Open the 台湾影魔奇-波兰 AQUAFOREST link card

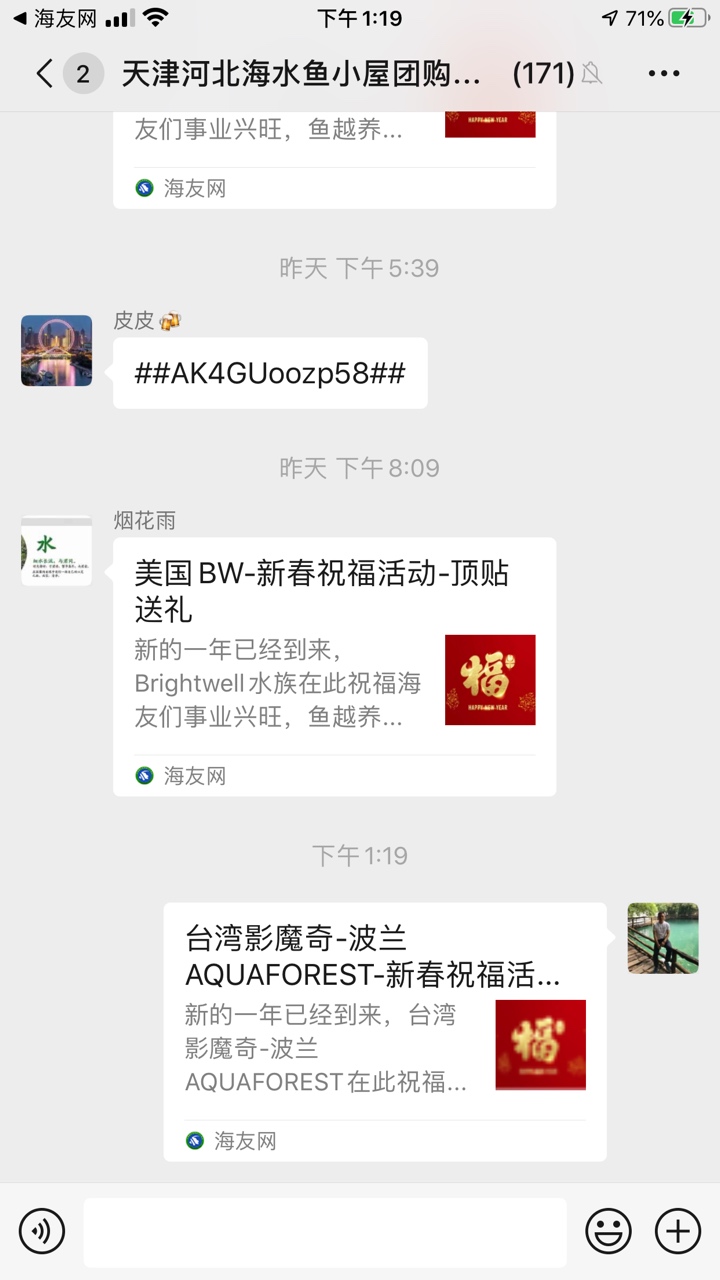(384, 1031)
